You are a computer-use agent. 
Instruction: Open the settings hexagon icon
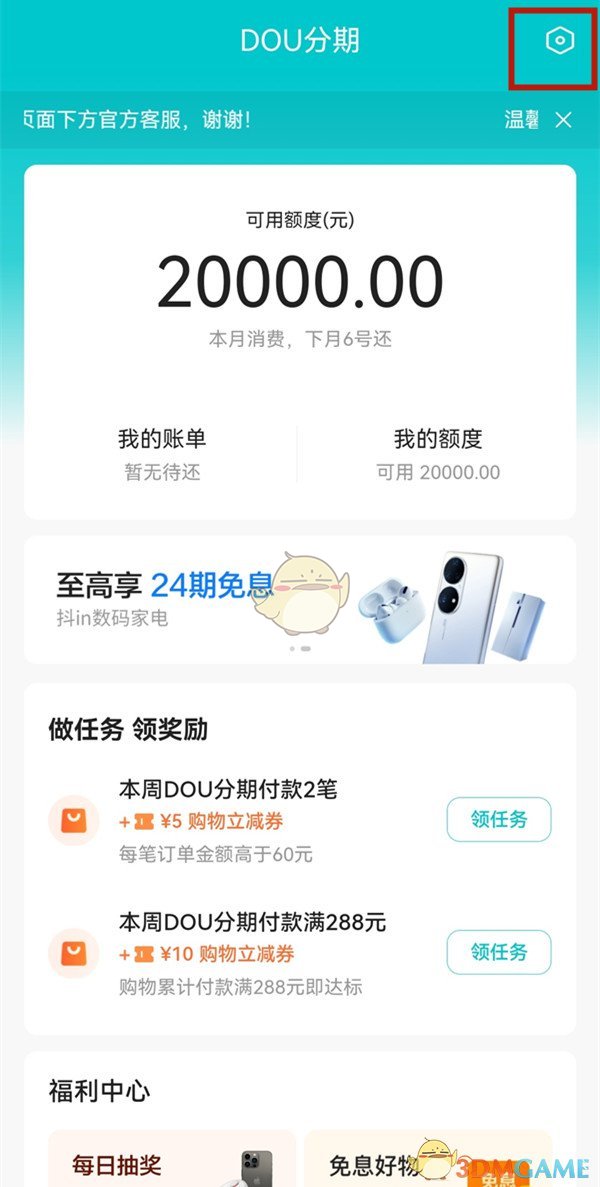[560, 41]
